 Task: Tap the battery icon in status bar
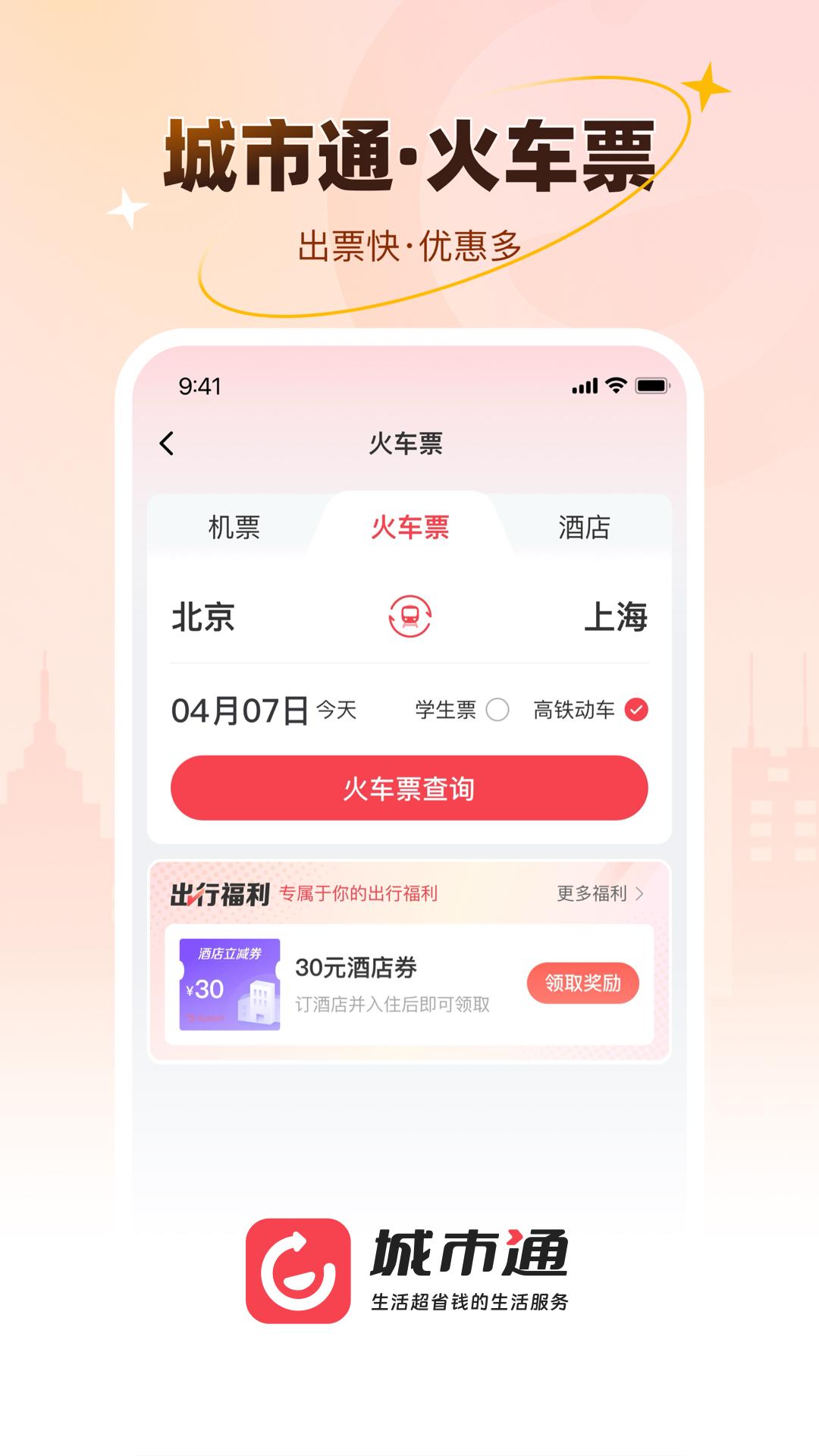pyautogui.click(x=654, y=387)
